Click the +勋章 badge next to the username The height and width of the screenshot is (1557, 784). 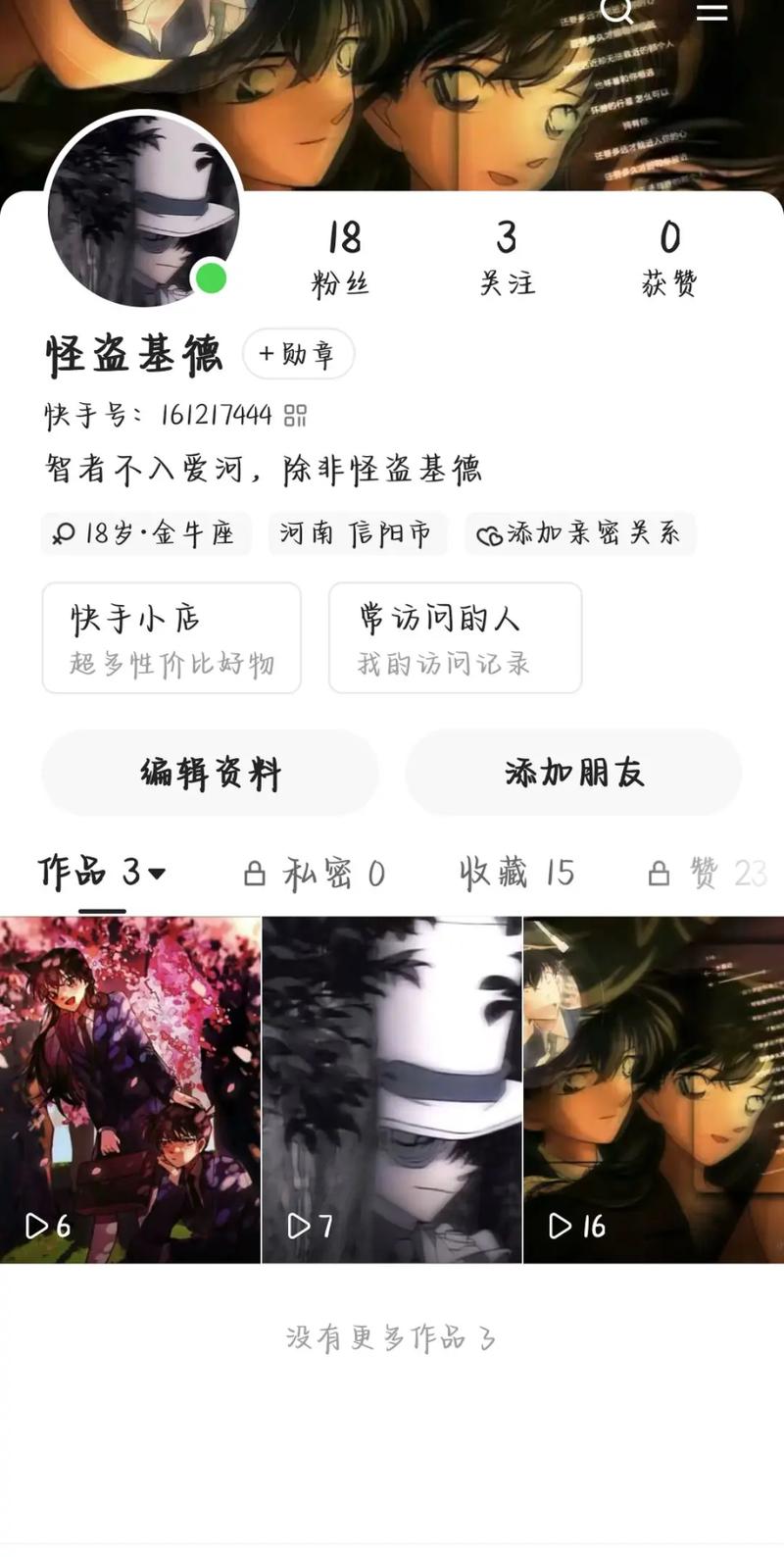pos(296,354)
